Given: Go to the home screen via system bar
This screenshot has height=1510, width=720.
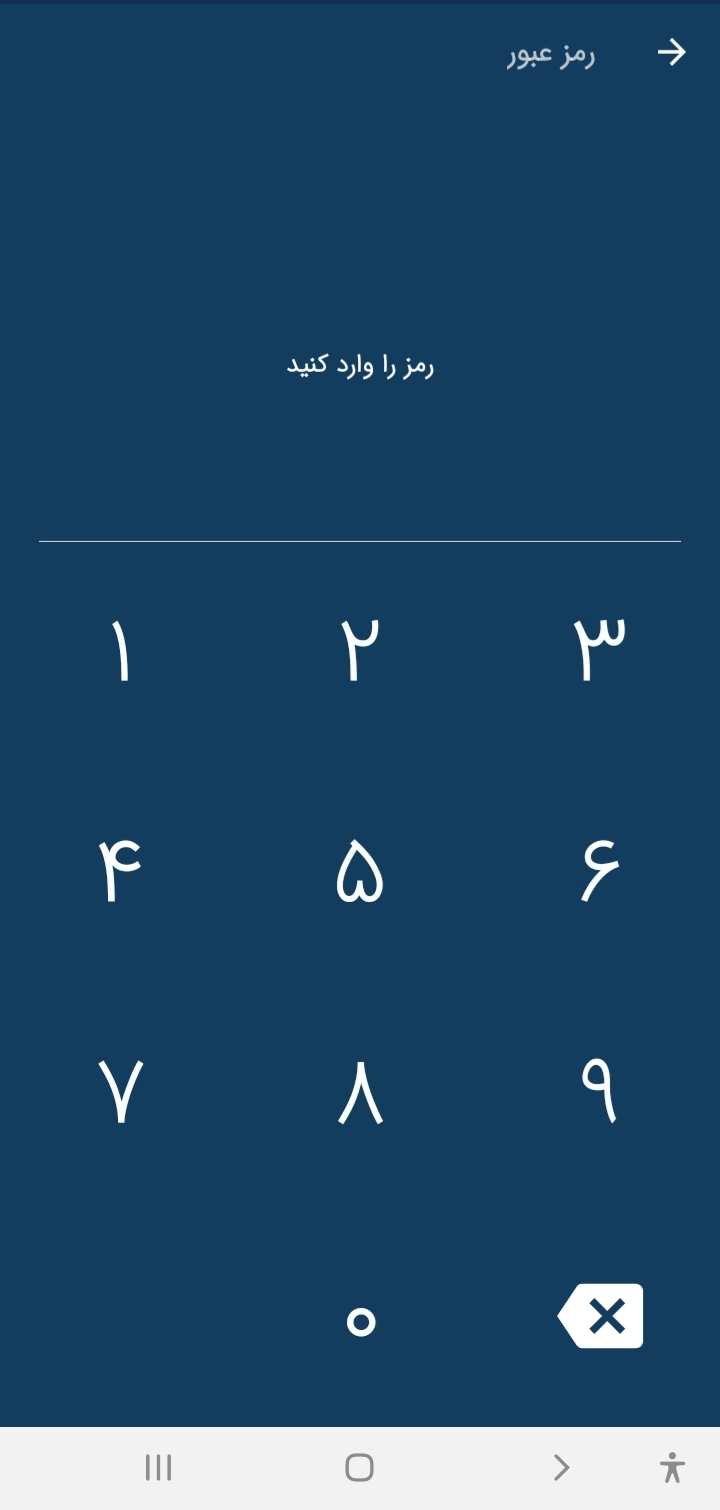Looking at the screenshot, I should (x=359, y=1467).
